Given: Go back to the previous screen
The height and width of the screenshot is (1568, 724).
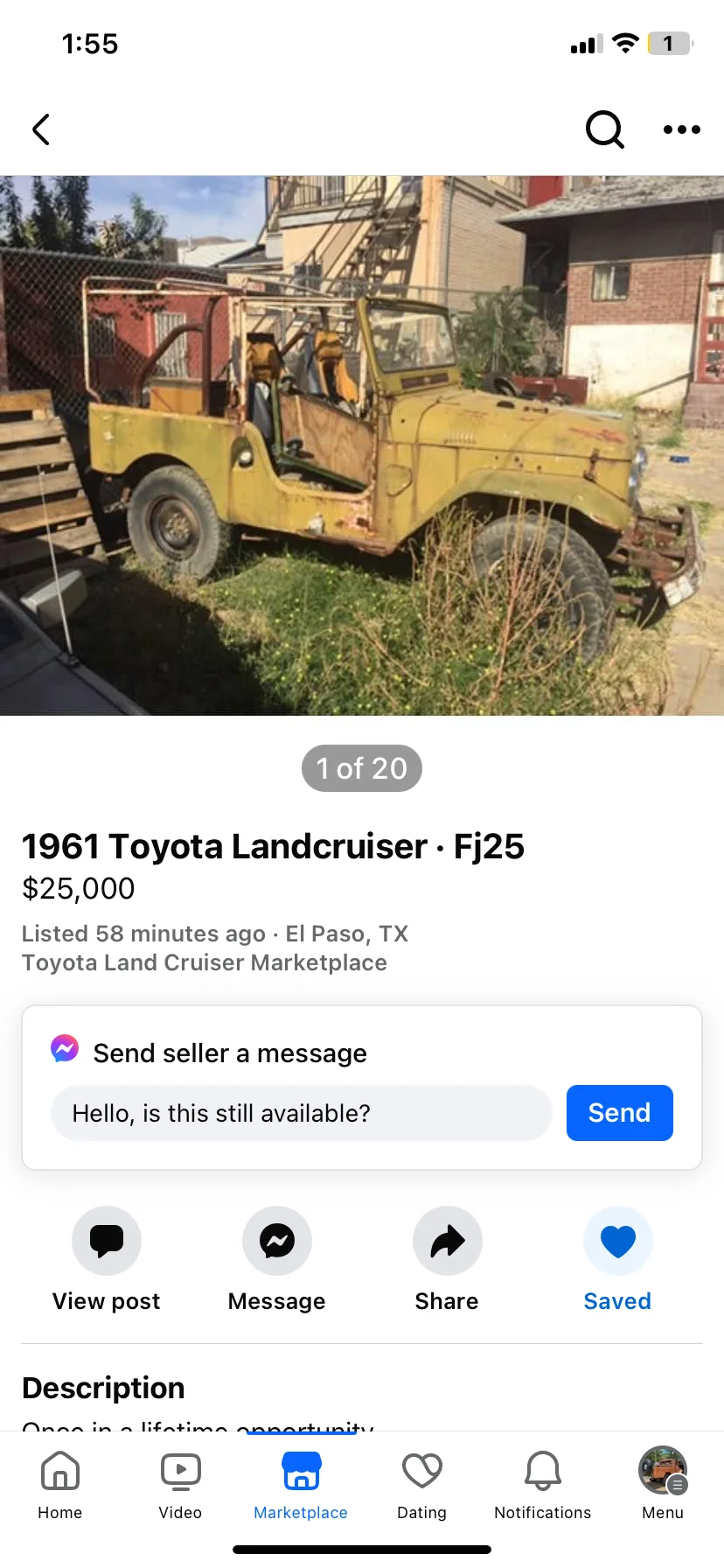Looking at the screenshot, I should pyautogui.click(x=41, y=129).
